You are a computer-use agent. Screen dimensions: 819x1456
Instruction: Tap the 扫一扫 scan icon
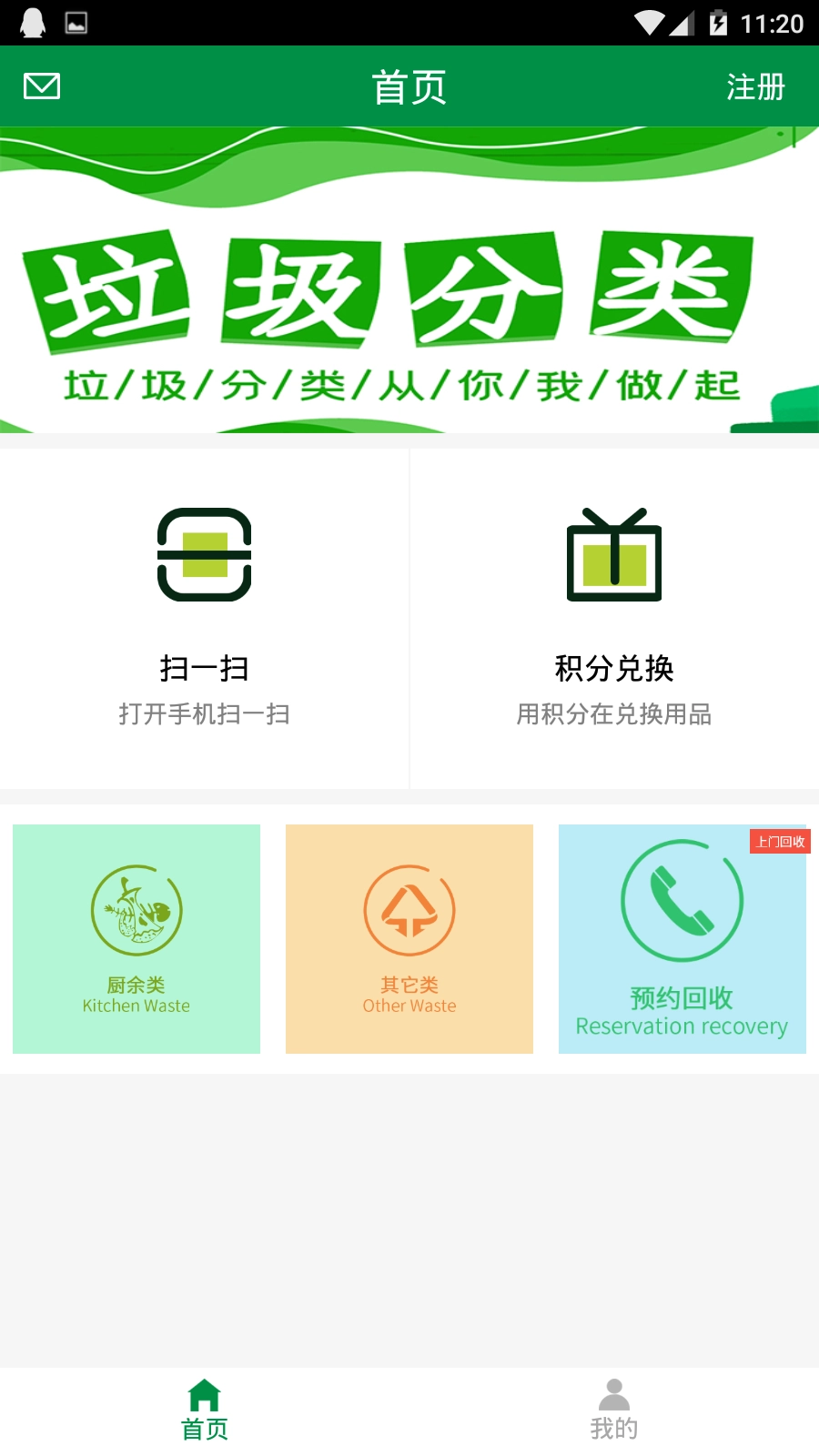tap(206, 555)
